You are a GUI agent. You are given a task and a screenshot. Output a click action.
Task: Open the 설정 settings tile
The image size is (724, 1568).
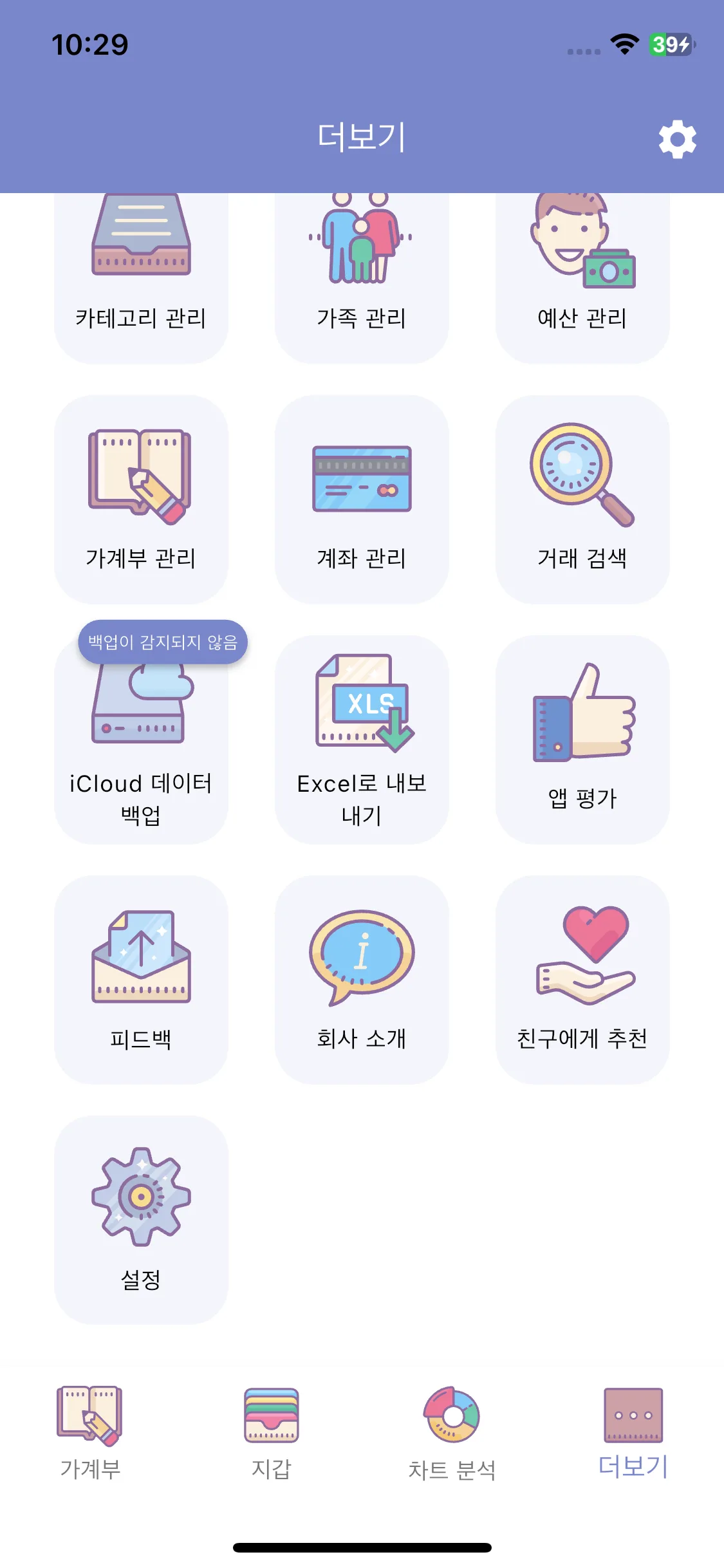pyautogui.click(x=141, y=1220)
